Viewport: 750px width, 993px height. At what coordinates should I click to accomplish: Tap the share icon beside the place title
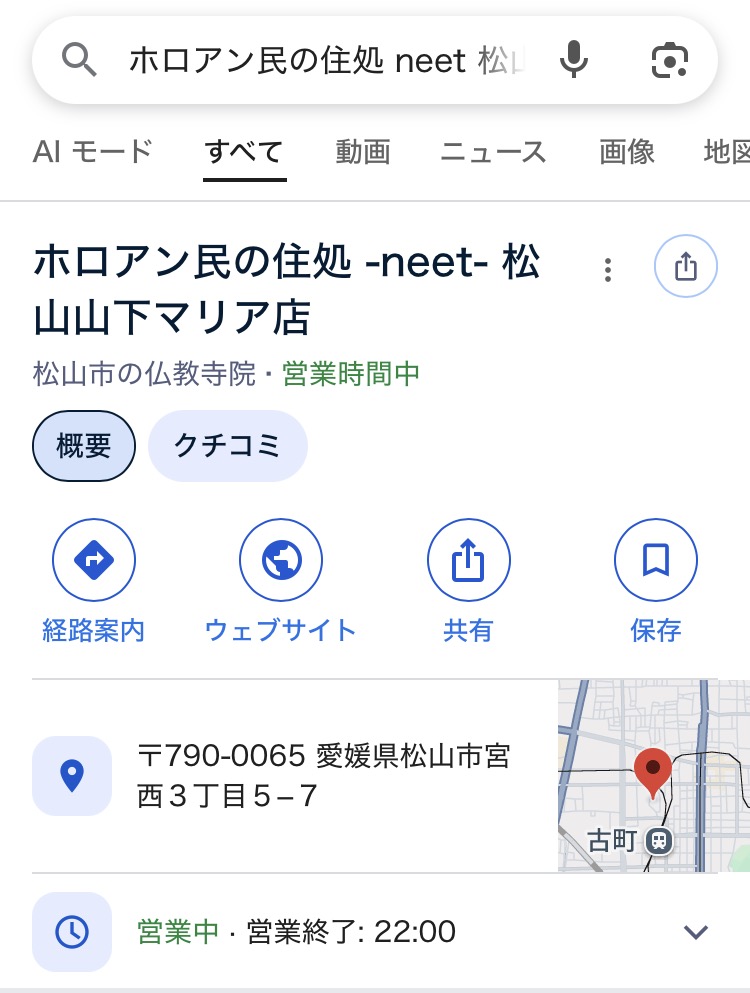click(685, 267)
